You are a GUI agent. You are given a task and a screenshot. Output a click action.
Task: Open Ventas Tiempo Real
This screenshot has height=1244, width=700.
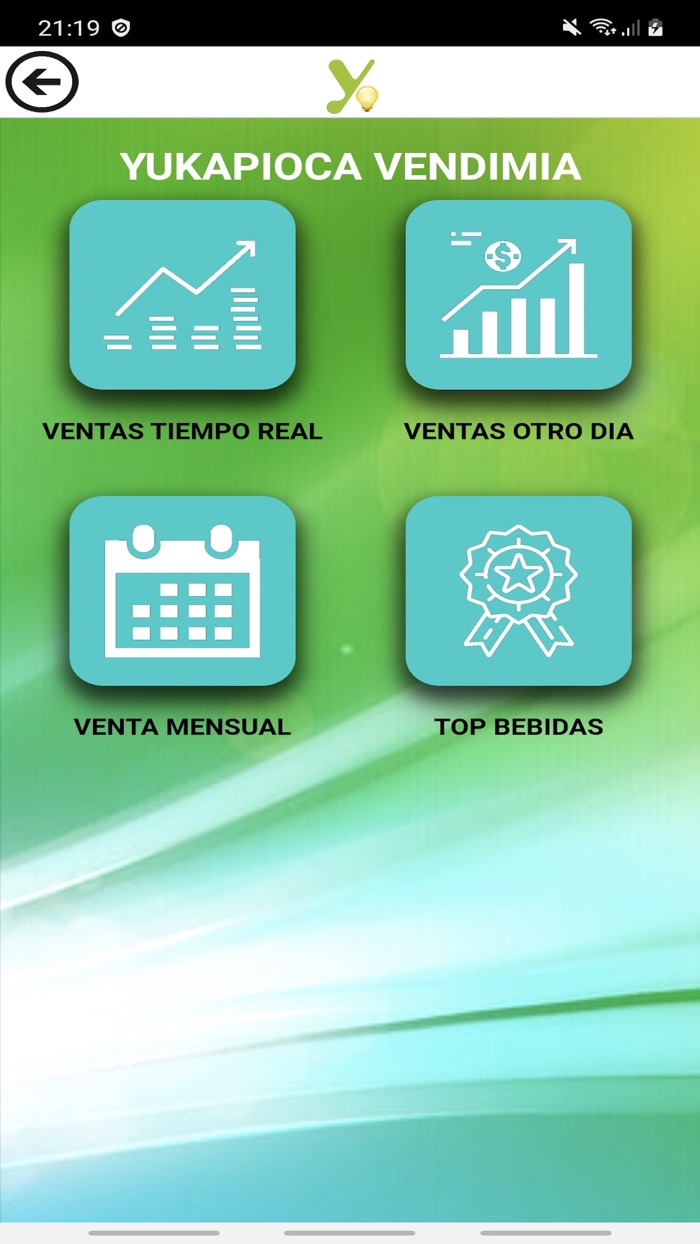(x=182, y=294)
